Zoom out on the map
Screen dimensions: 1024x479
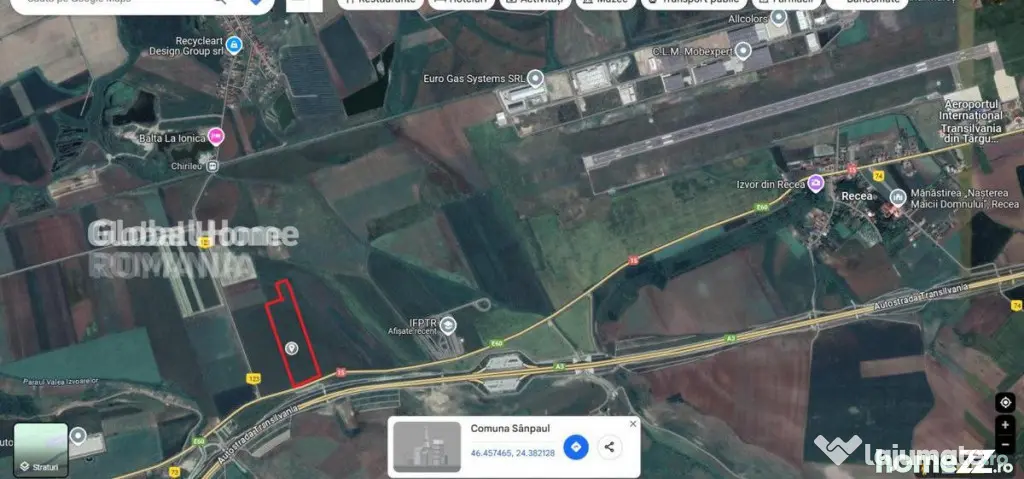click(x=1005, y=444)
